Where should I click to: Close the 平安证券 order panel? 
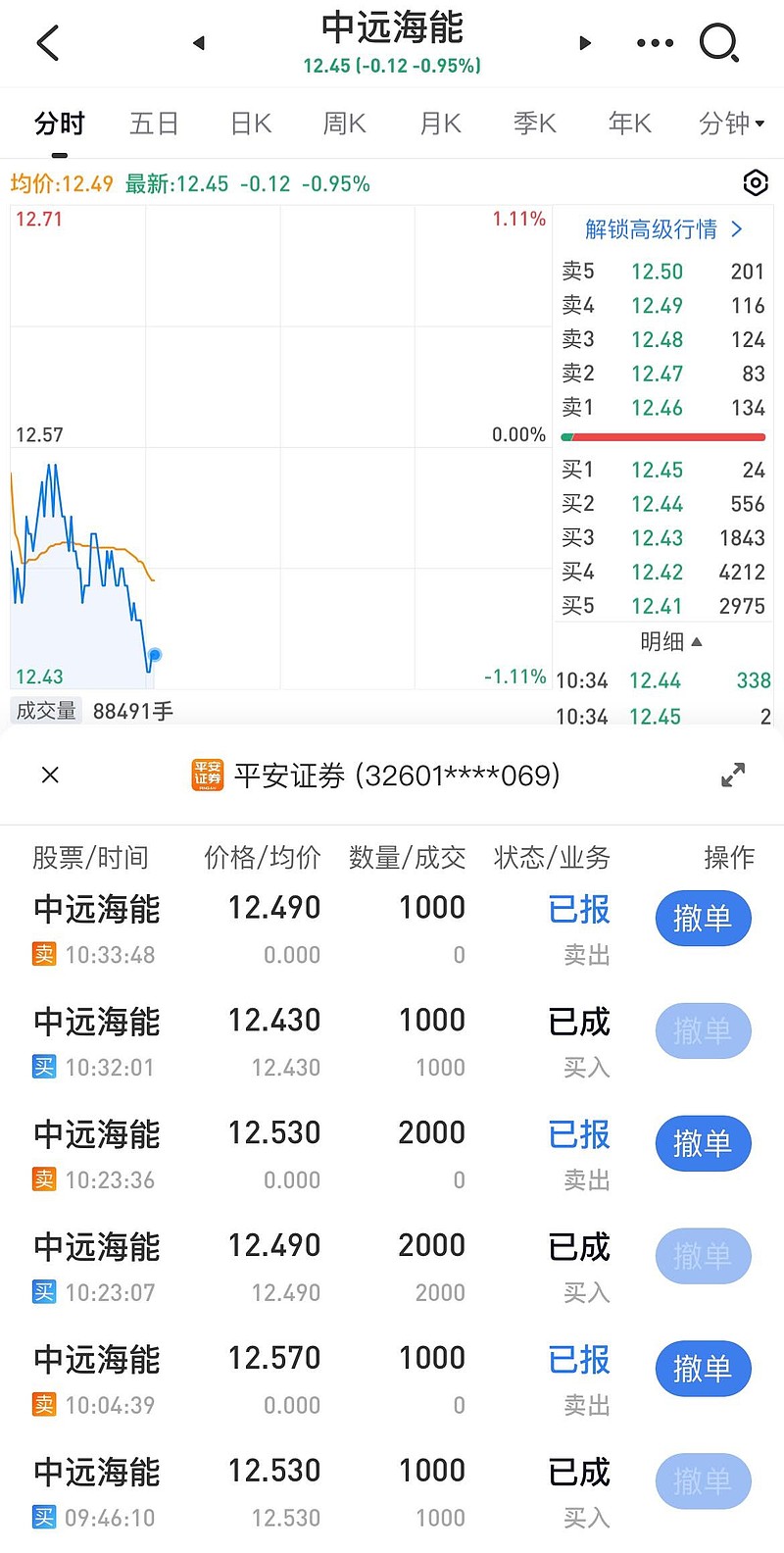point(51,776)
